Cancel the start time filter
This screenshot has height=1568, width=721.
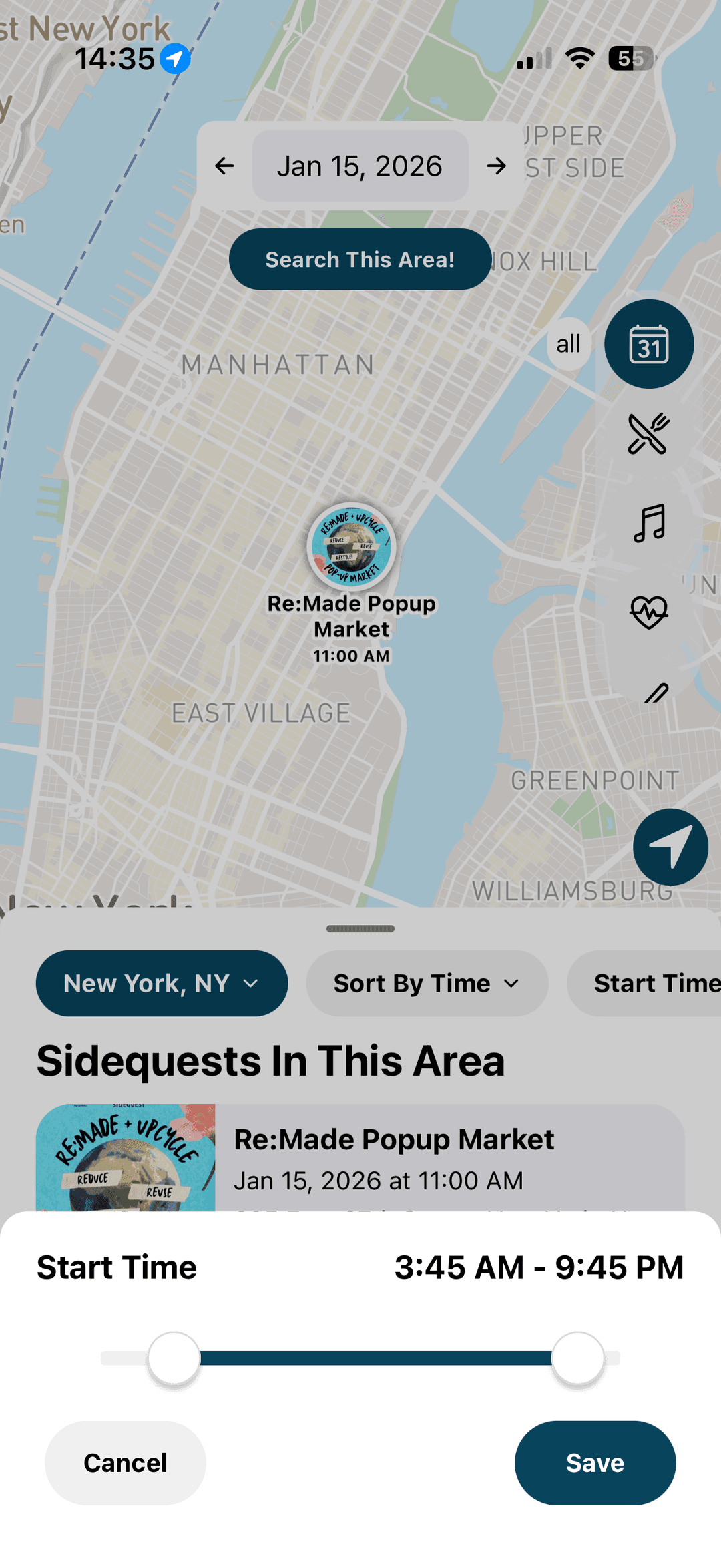(126, 1463)
